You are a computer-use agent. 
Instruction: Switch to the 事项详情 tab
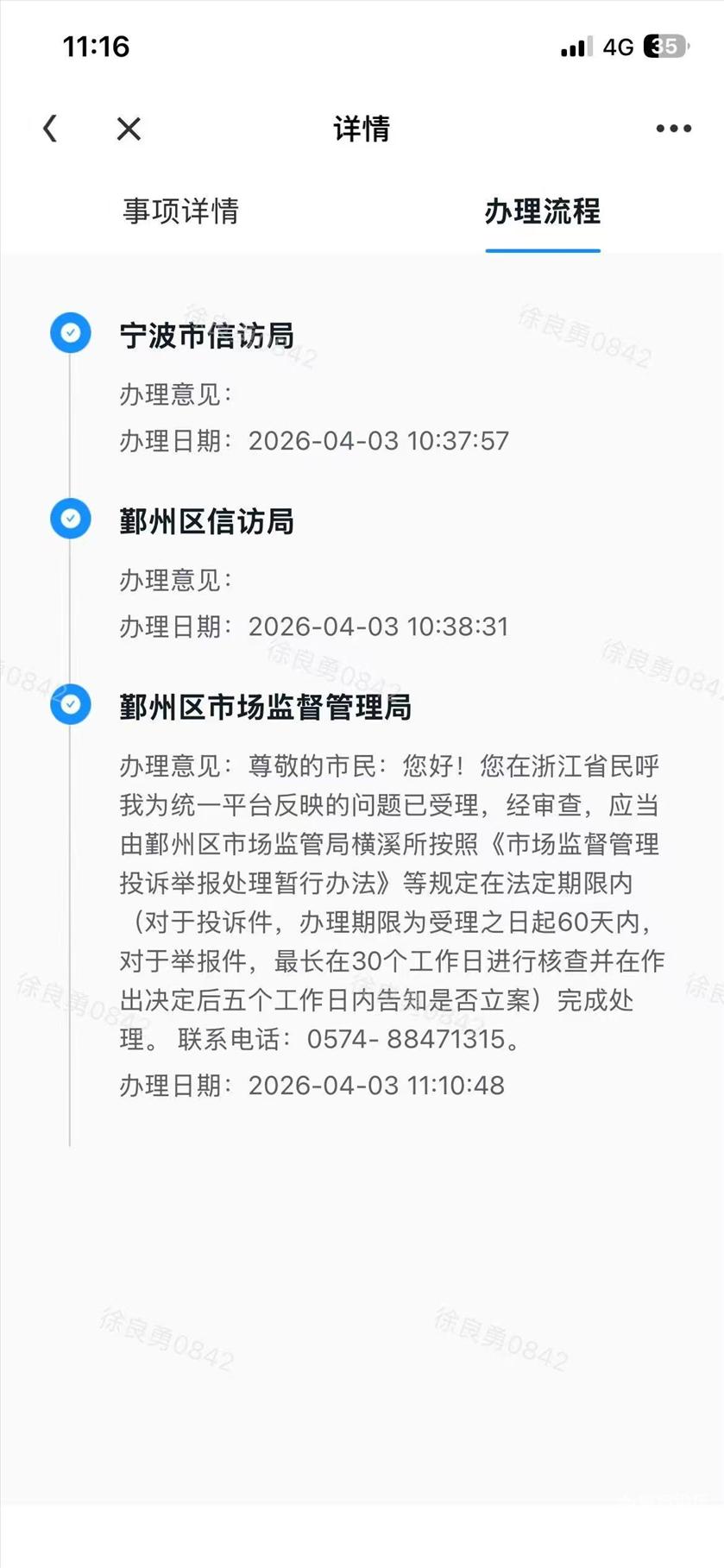coord(180,211)
